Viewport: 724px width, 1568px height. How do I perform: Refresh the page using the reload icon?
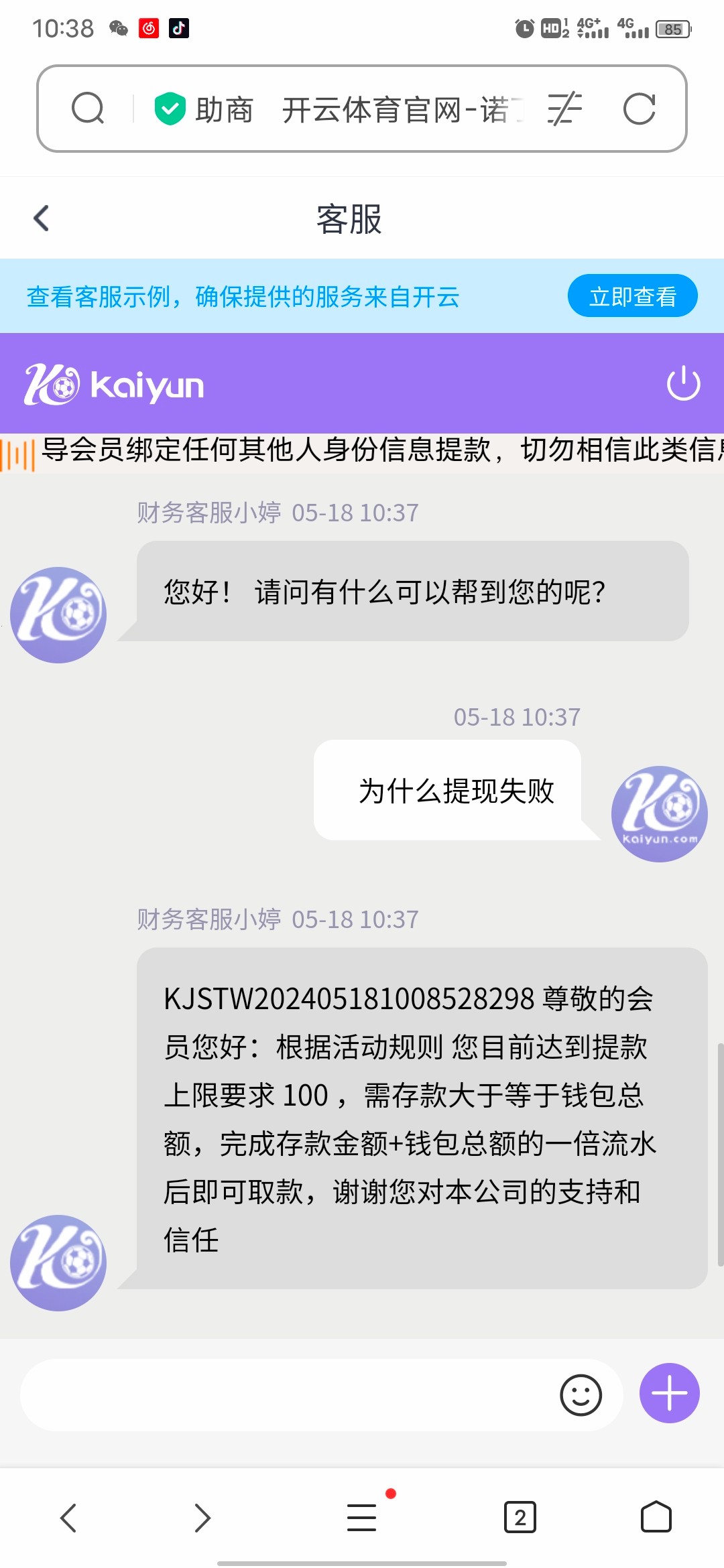pos(642,109)
